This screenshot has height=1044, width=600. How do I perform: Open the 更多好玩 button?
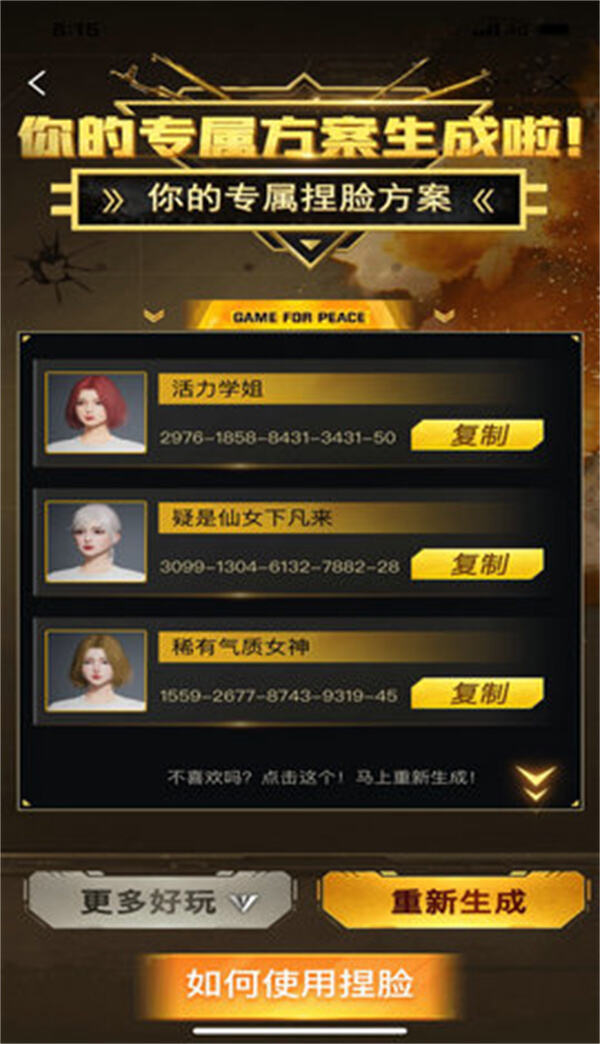coord(160,901)
